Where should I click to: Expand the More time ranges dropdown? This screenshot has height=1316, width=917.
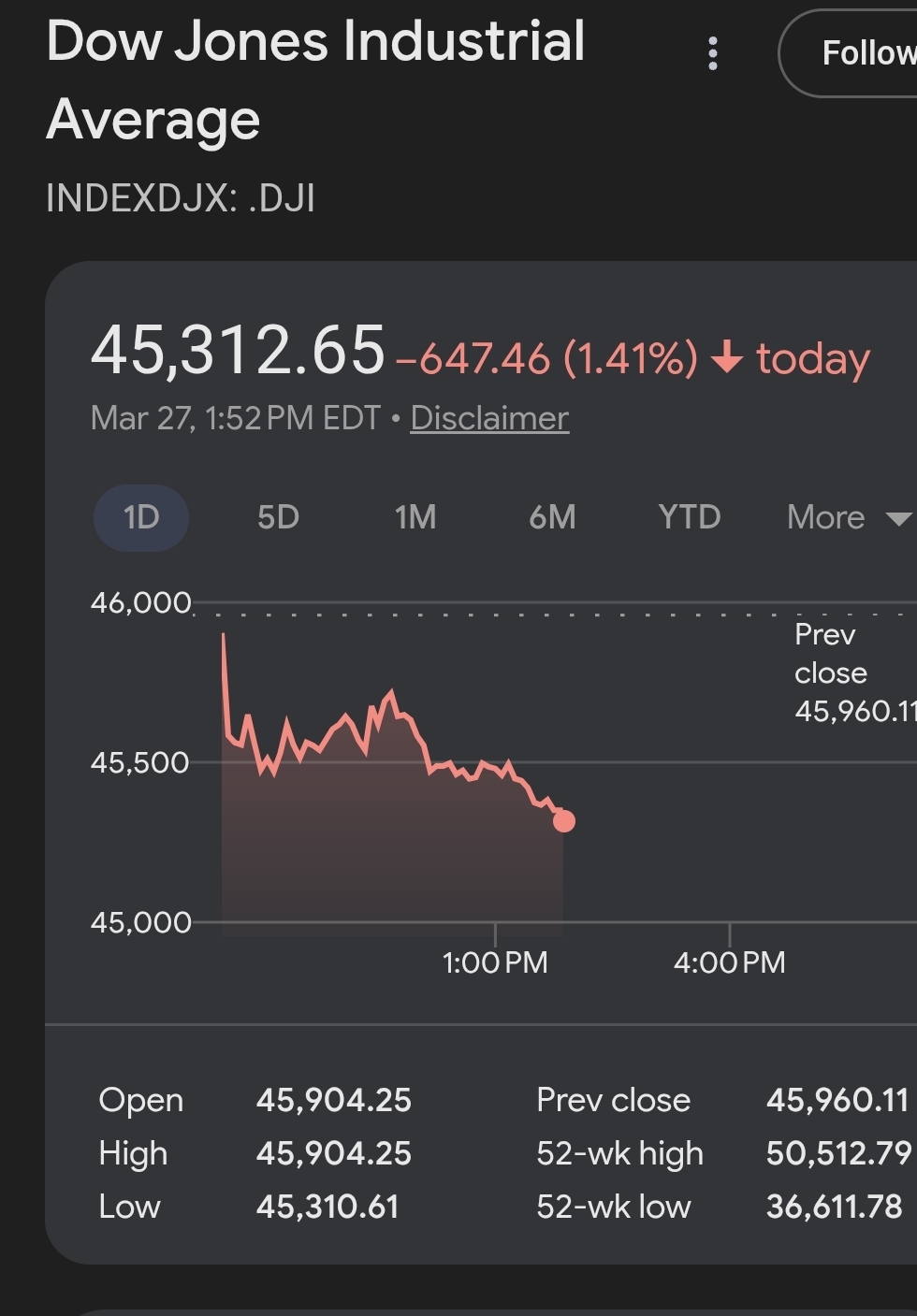[x=826, y=517]
